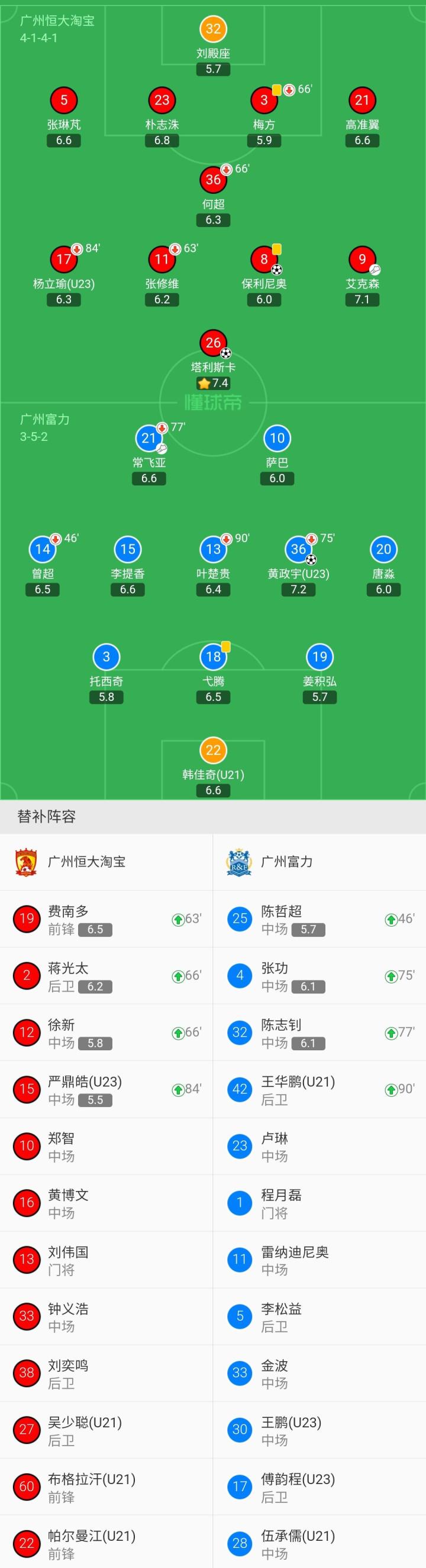Select 弋腾 number 18 in the back line
Viewport: 426px width, 1568px height.
214,674
